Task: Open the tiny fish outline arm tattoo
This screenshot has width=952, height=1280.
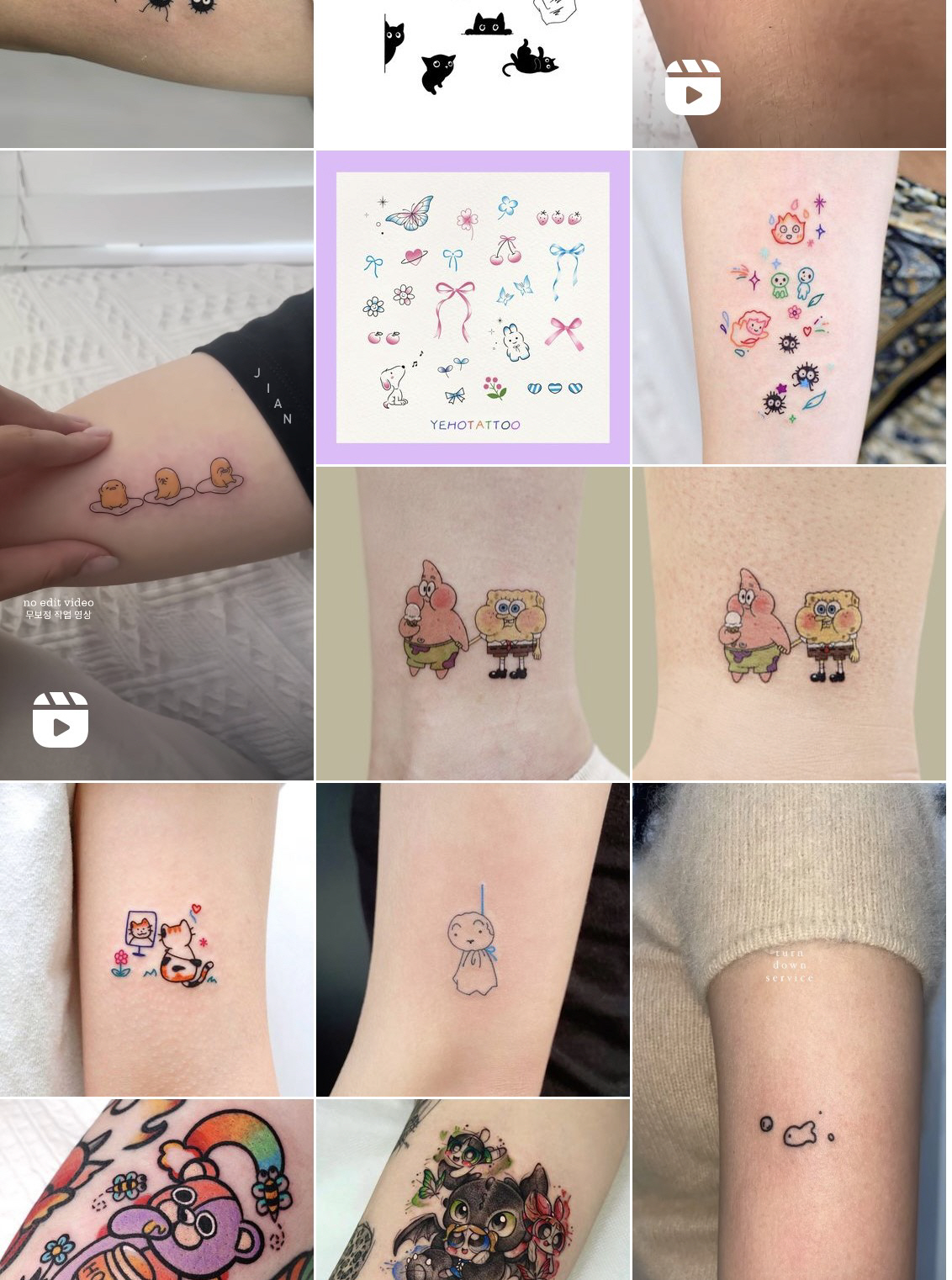Action: click(x=789, y=1030)
